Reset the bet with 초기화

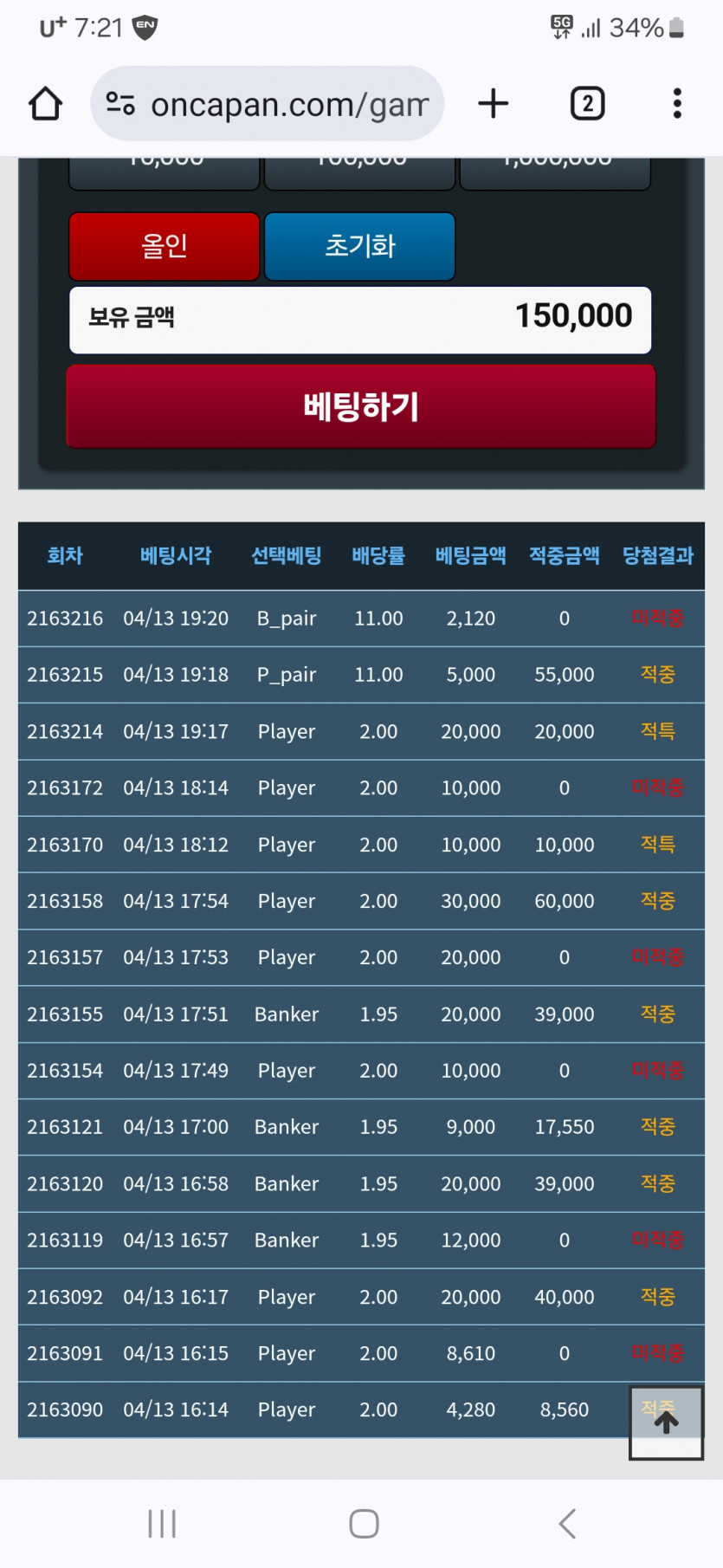[x=359, y=247]
